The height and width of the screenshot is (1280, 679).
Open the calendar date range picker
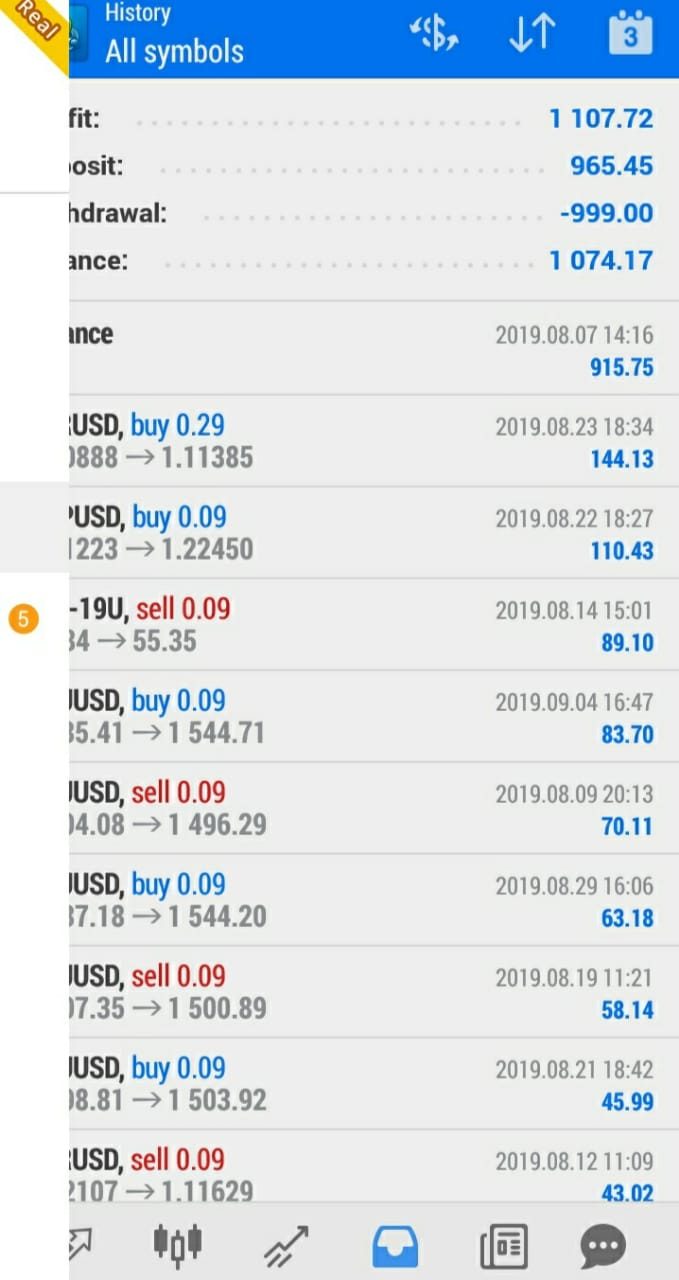630,34
